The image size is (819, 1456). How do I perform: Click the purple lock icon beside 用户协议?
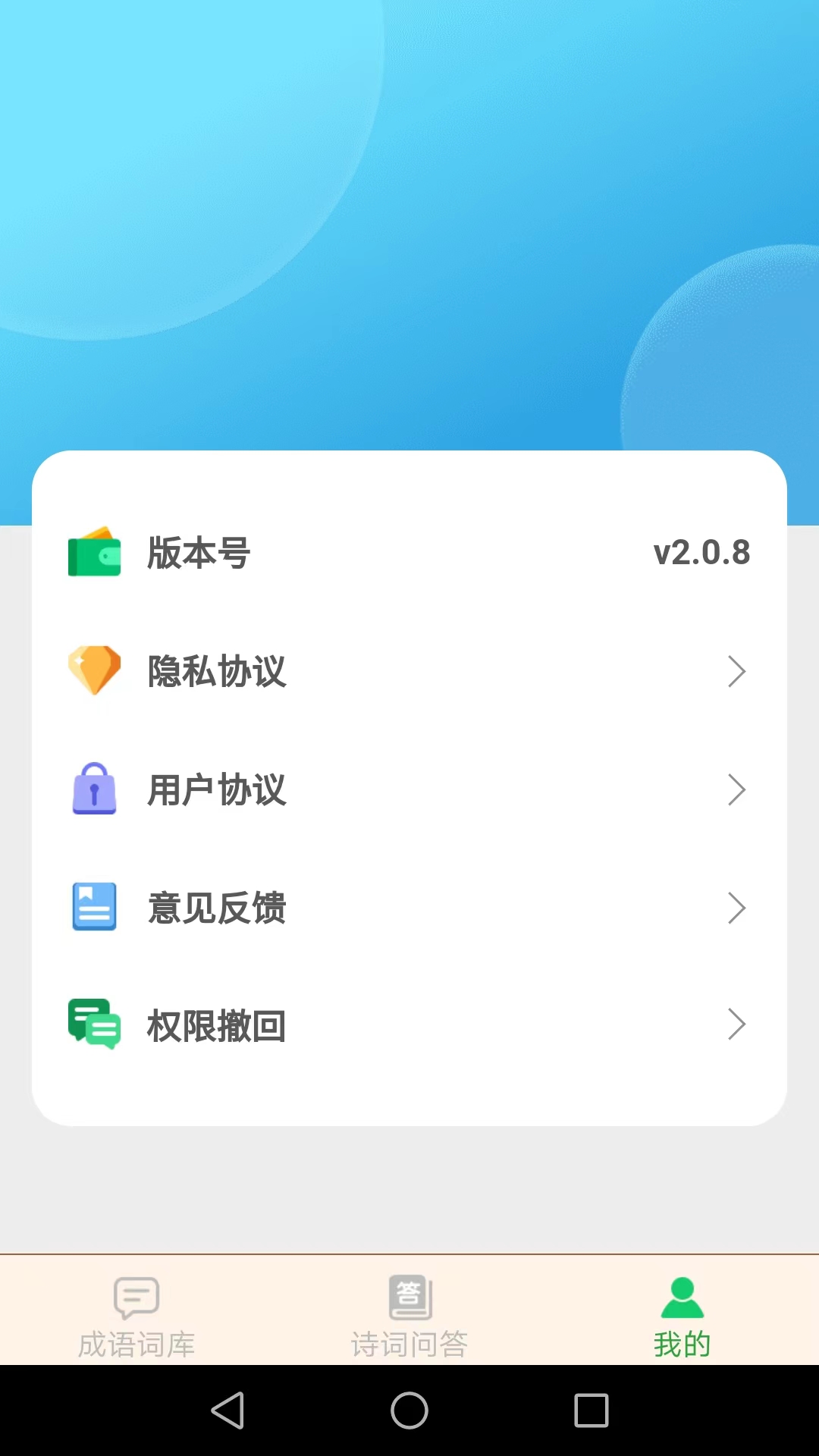click(x=94, y=790)
